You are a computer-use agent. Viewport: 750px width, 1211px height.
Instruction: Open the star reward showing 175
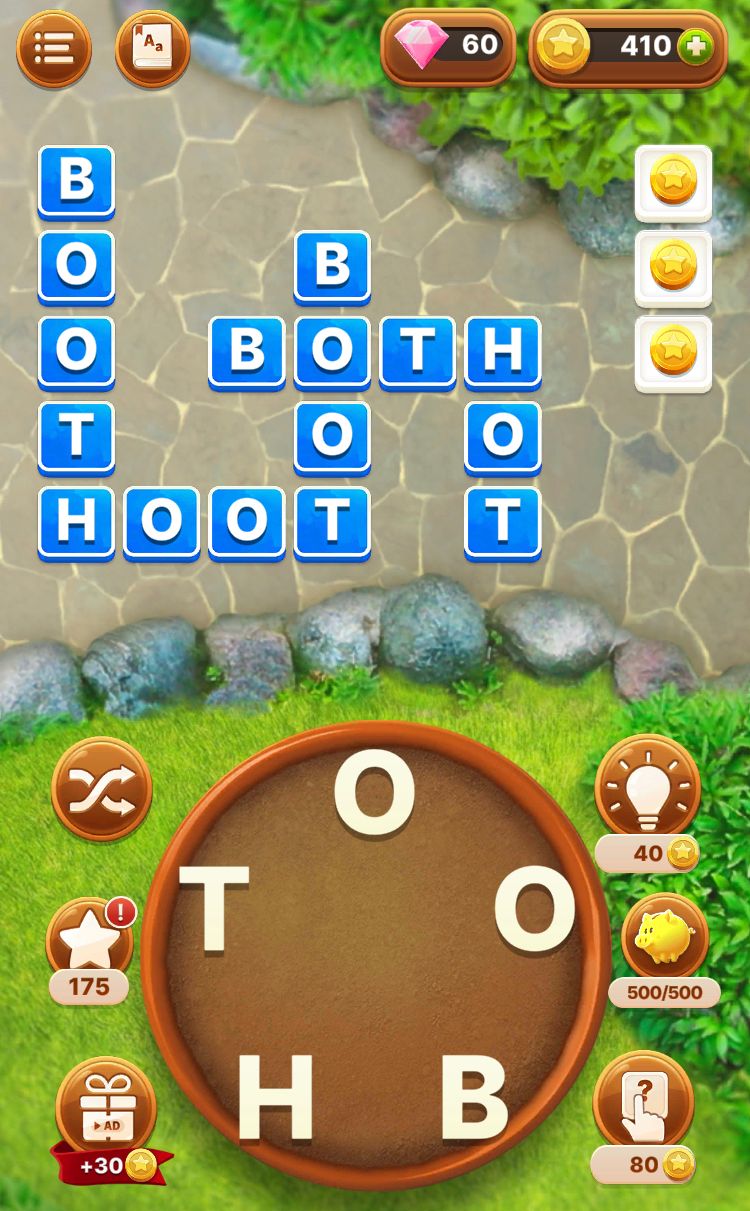pyautogui.click(x=89, y=940)
